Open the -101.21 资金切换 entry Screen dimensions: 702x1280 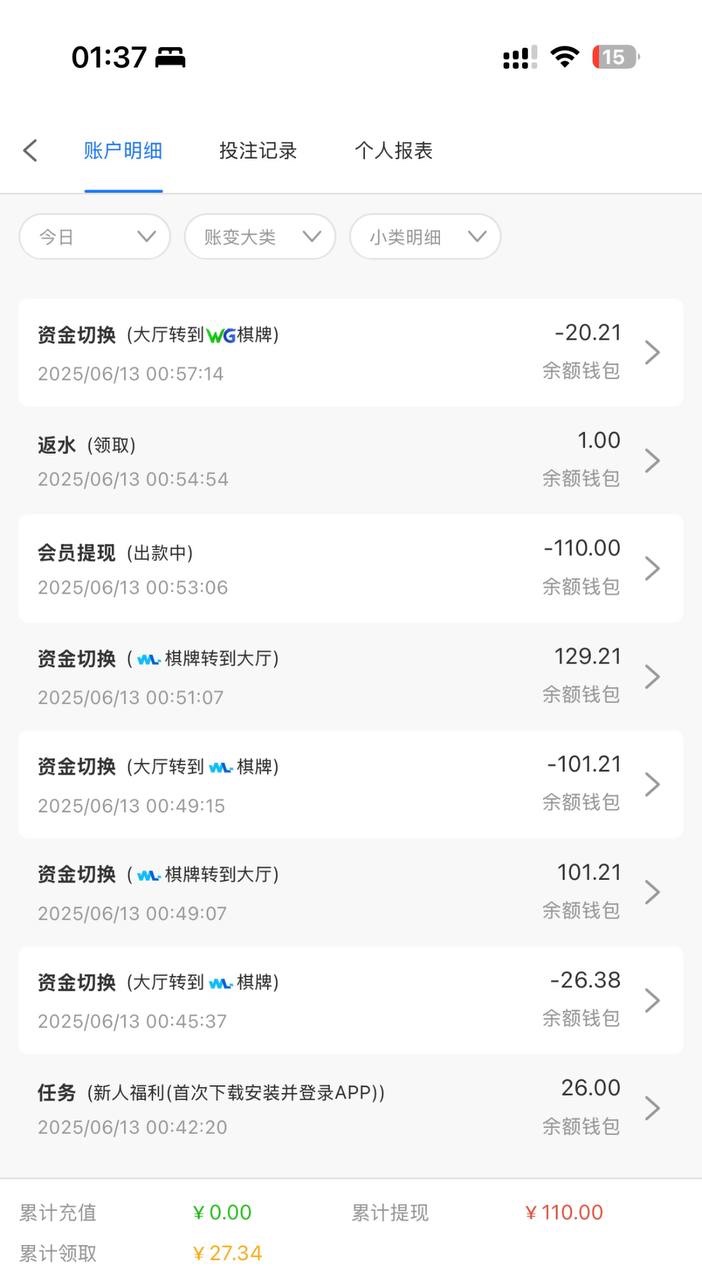[x=350, y=784]
